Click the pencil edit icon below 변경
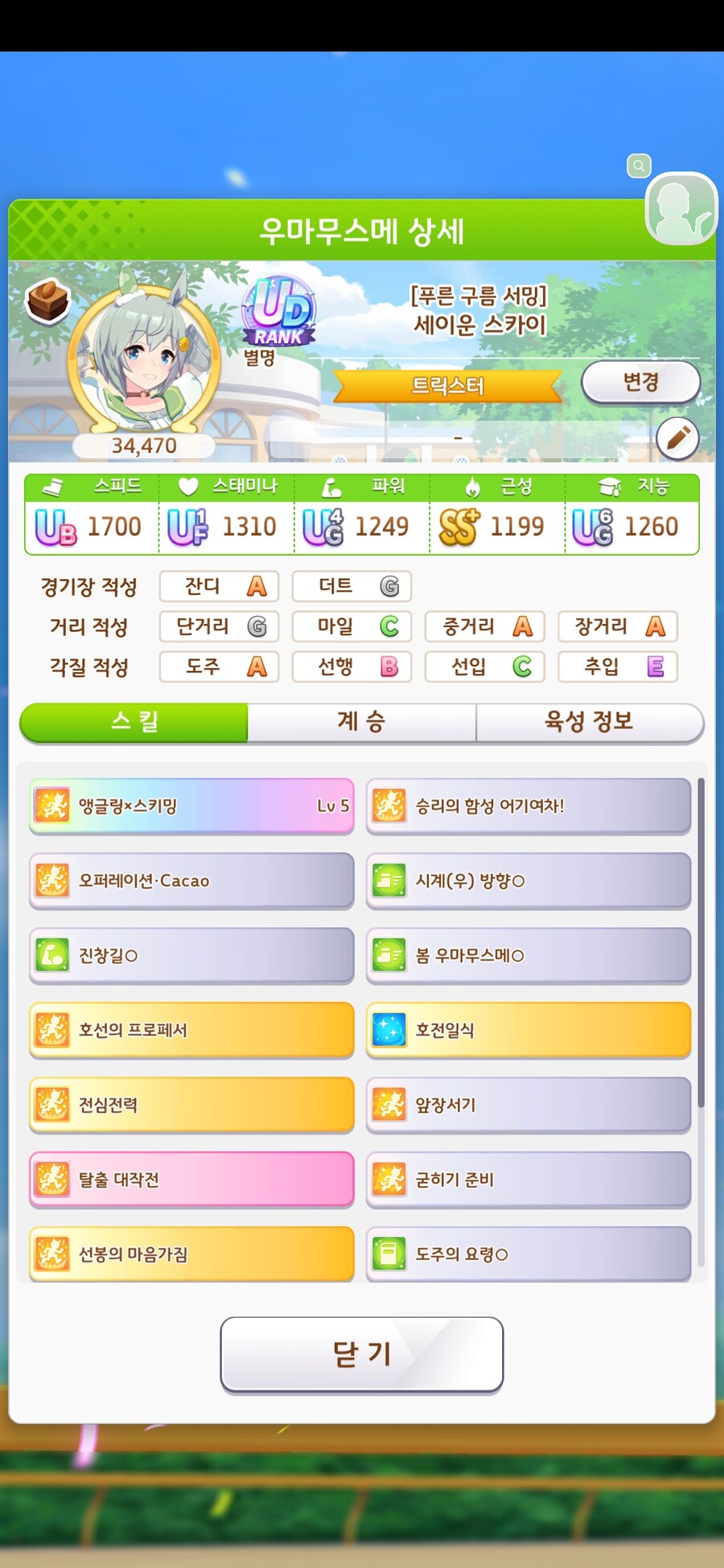724x1568 pixels. [x=677, y=439]
